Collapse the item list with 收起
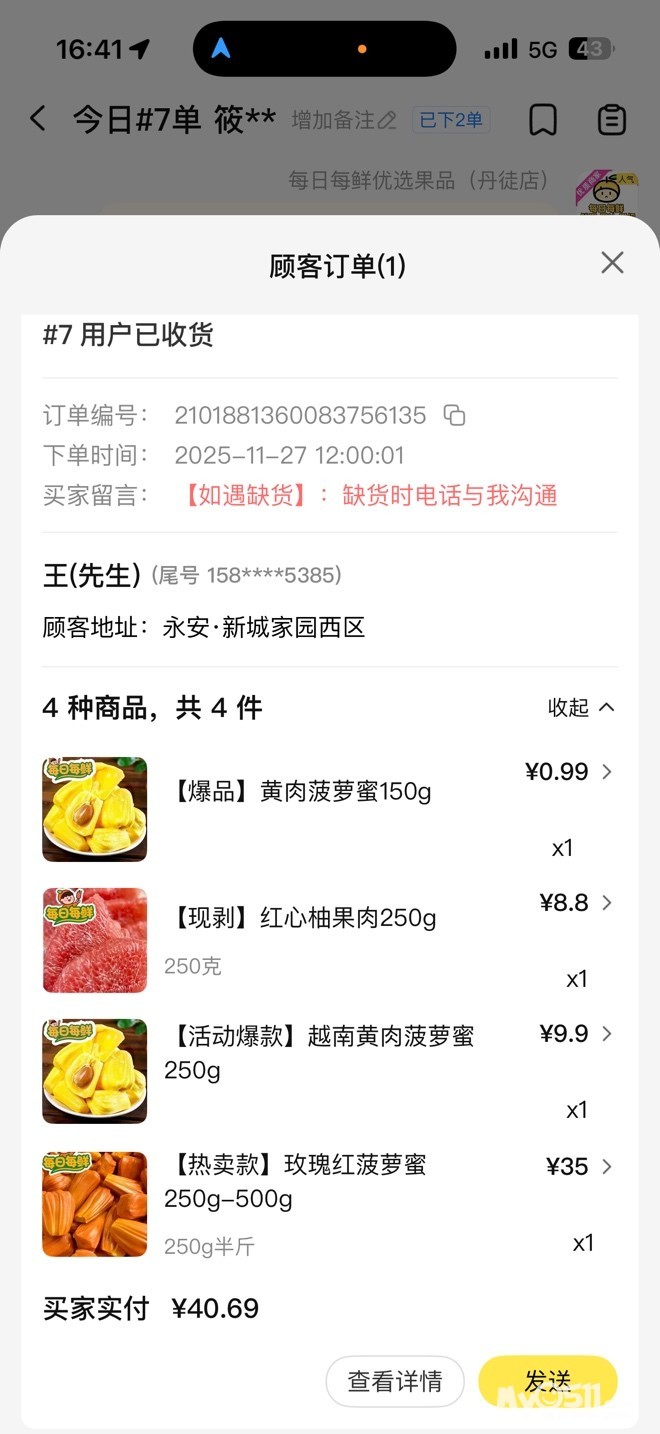 click(x=580, y=708)
